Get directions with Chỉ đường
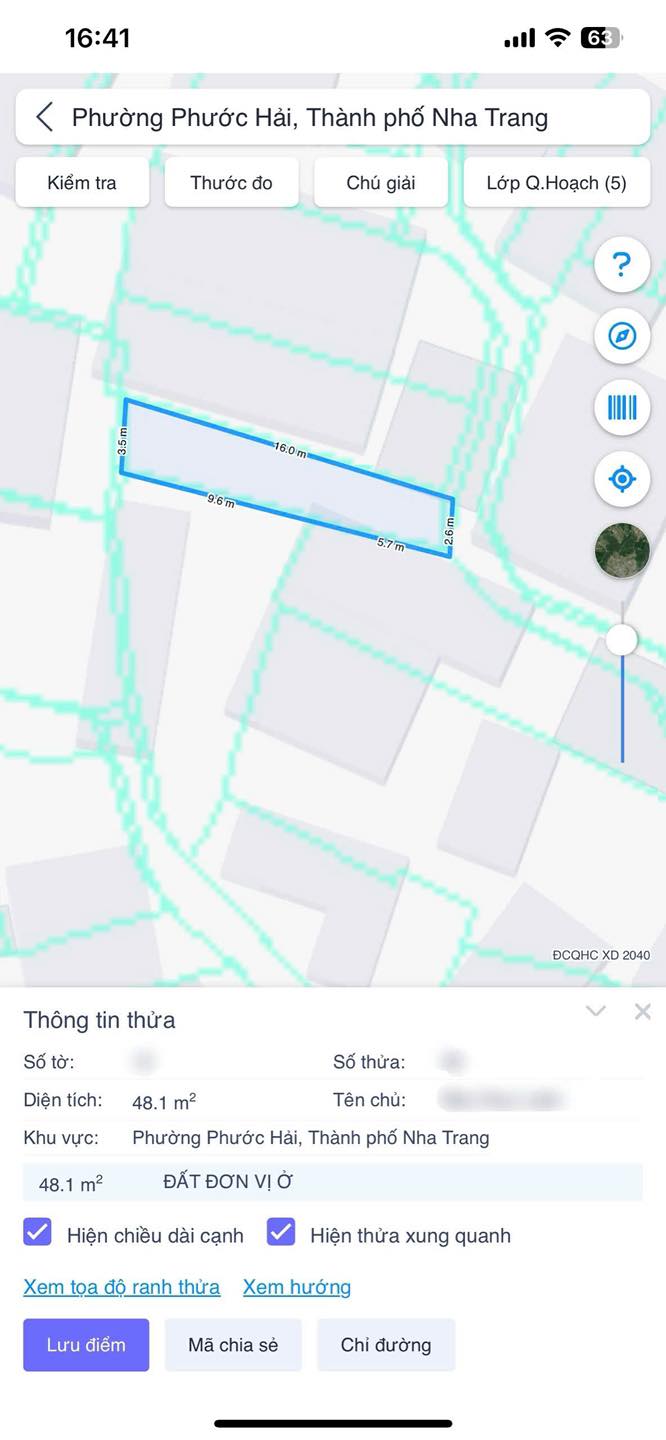Screen dimensions: 666x1440 click(x=386, y=1345)
